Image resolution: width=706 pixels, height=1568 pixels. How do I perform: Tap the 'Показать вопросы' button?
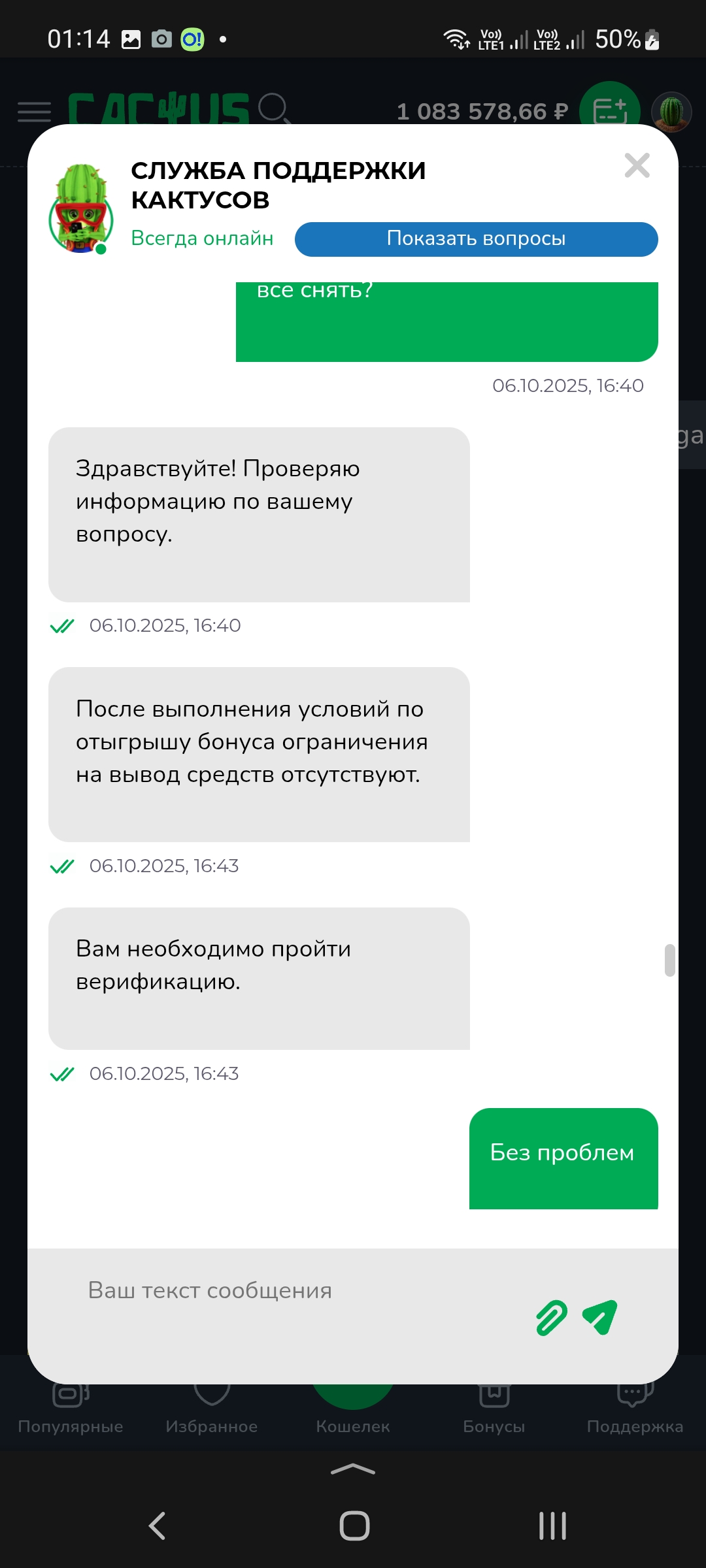coord(476,239)
